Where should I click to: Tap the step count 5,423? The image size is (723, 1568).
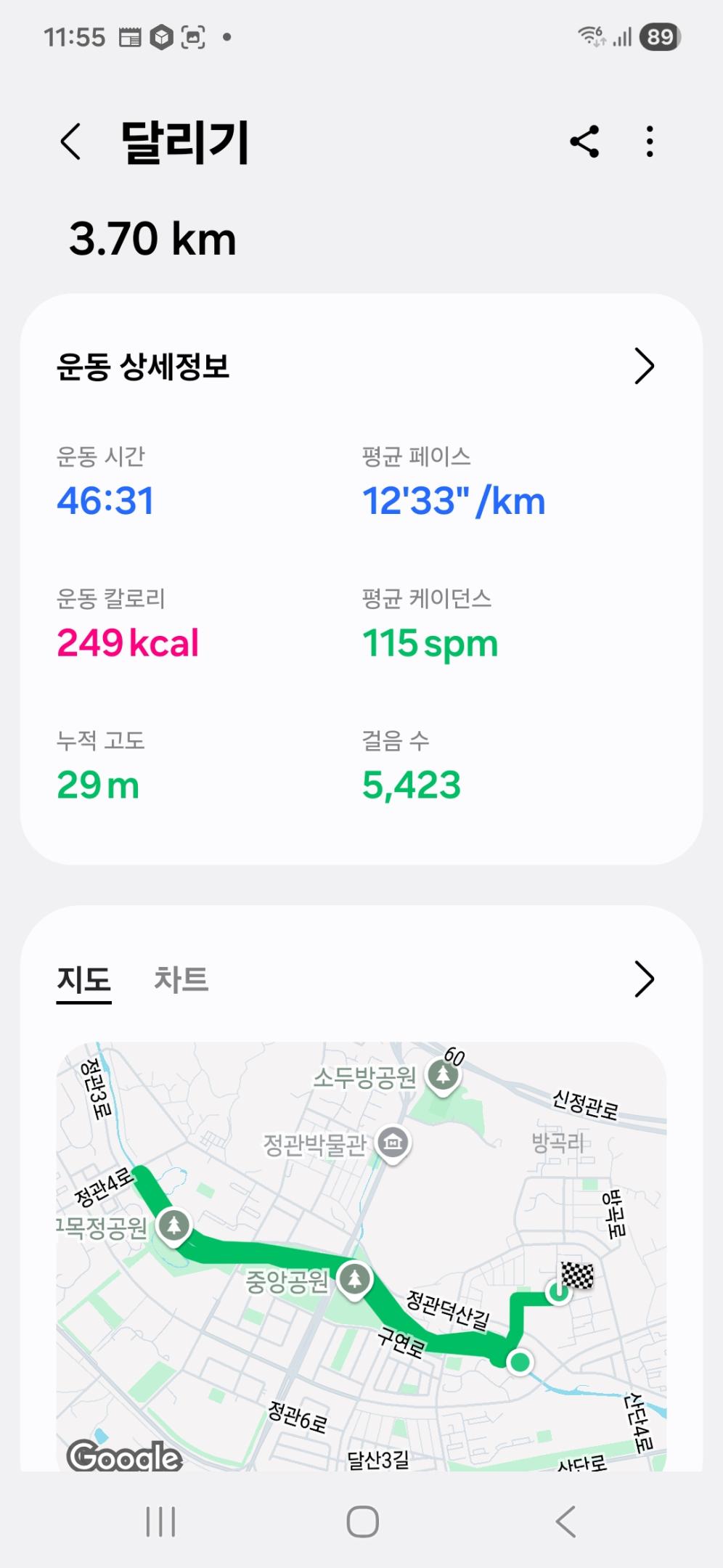point(411,783)
